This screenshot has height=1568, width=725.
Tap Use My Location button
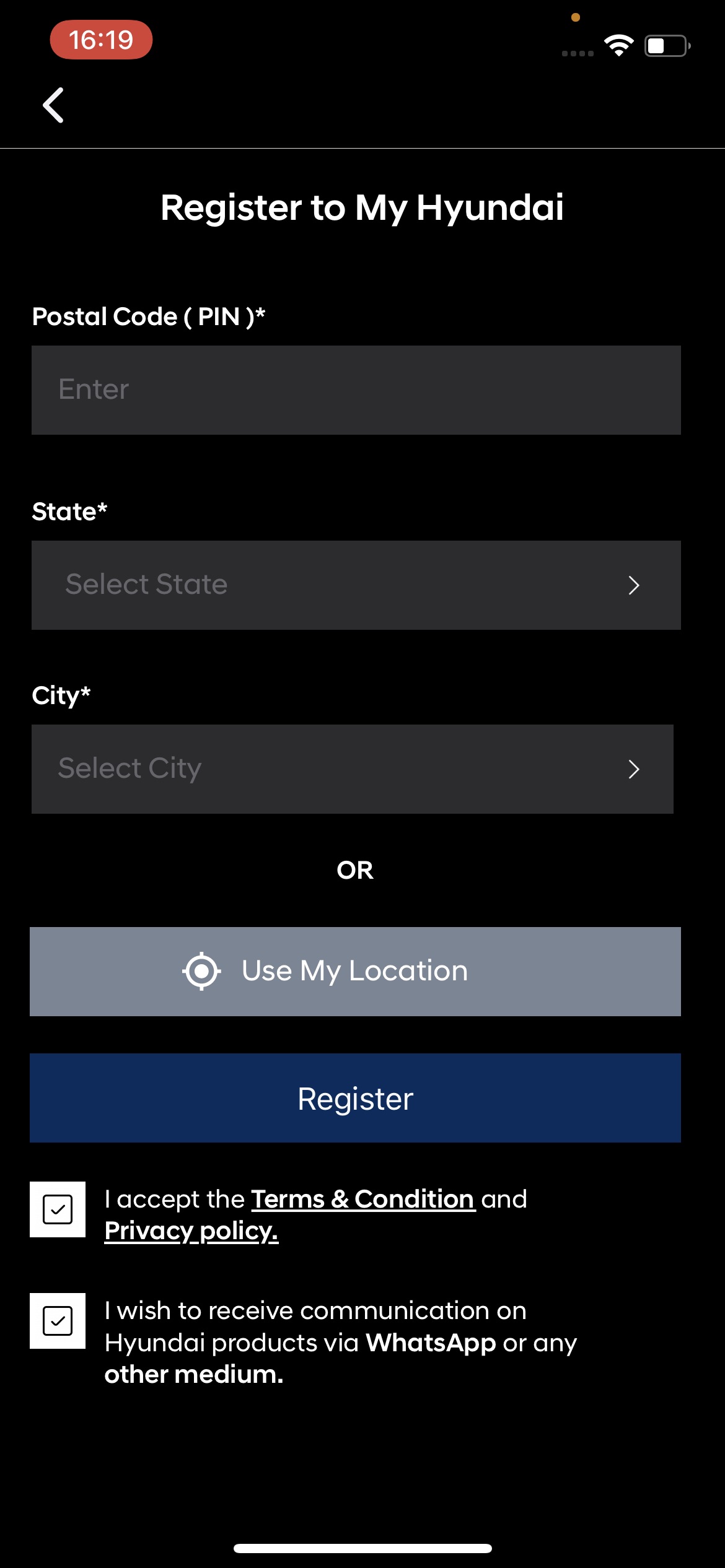(x=355, y=971)
